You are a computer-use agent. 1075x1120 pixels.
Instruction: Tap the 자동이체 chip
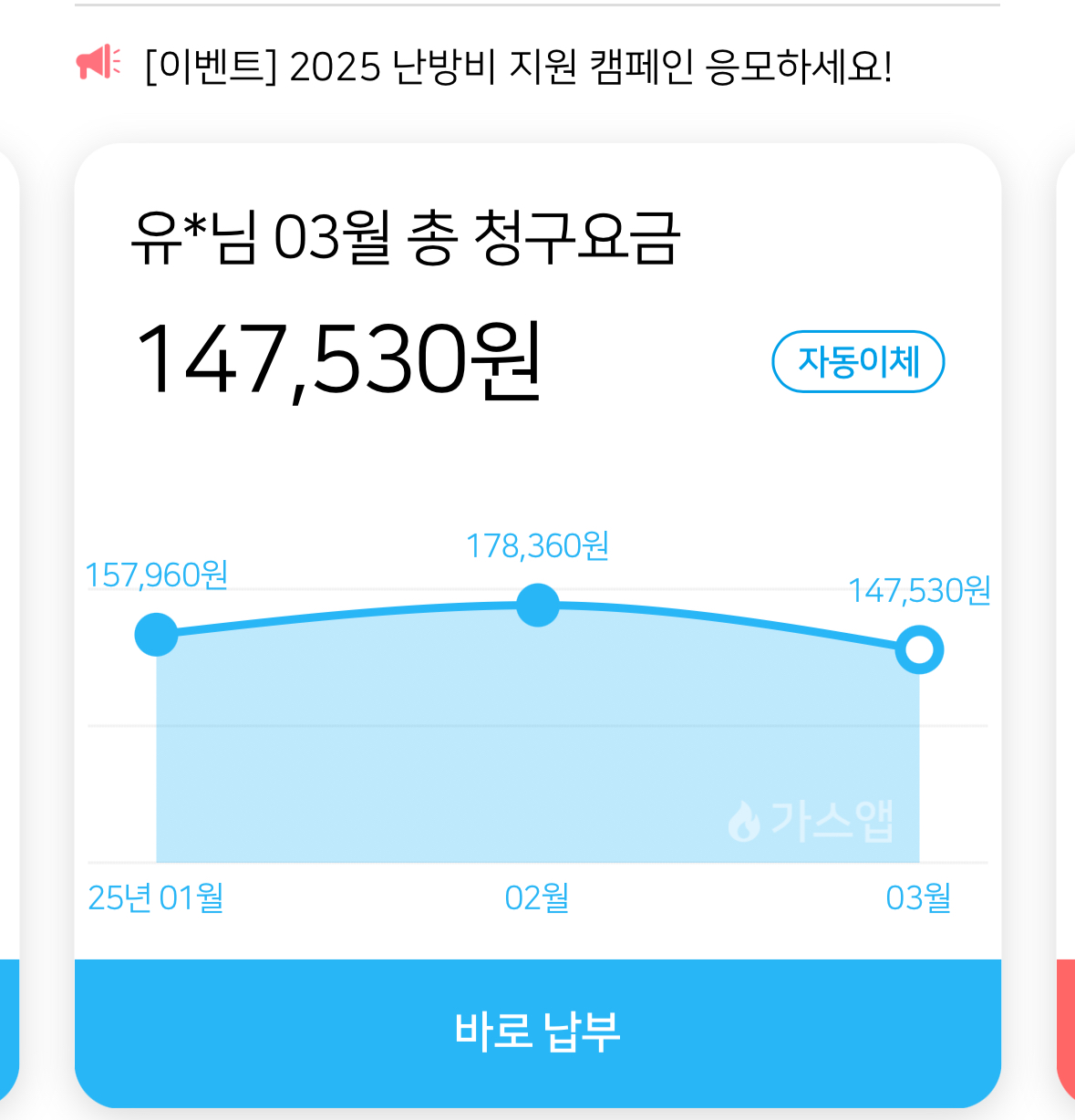tap(858, 362)
